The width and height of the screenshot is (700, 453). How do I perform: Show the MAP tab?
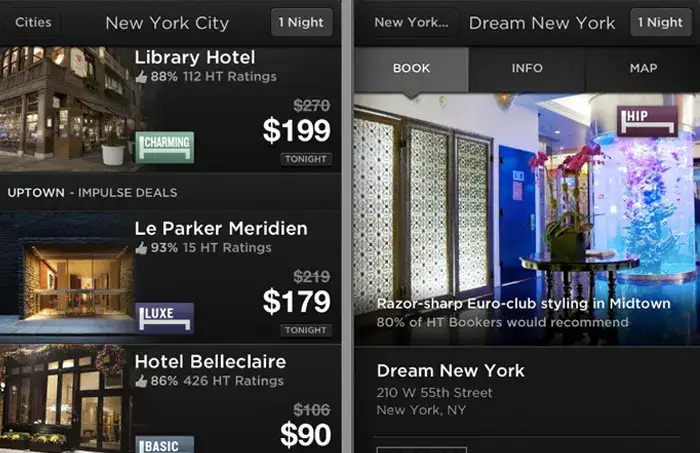(643, 69)
